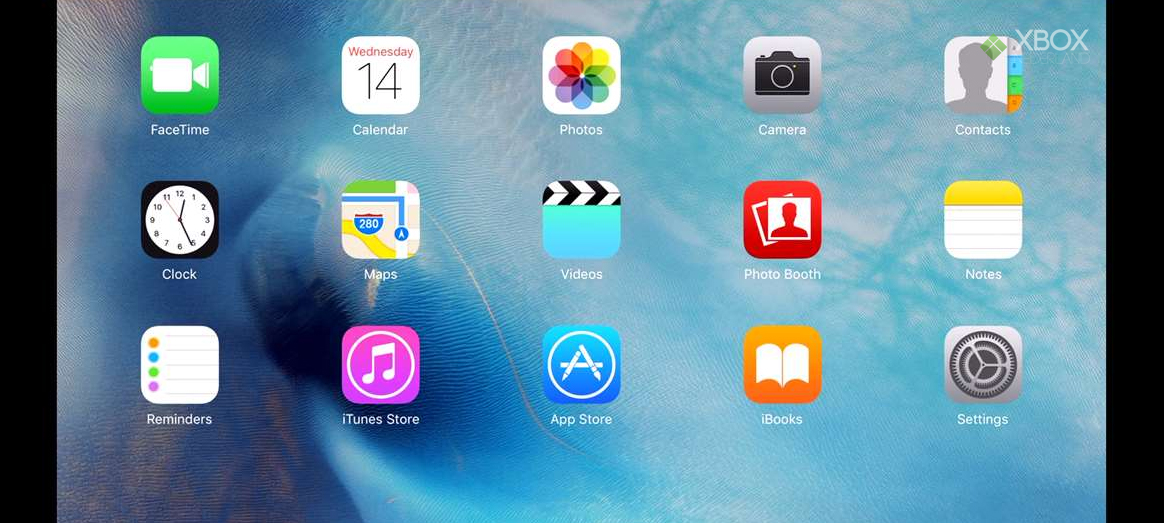Open the Notes app
The height and width of the screenshot is (523, 1164).
tap(983, 220)
